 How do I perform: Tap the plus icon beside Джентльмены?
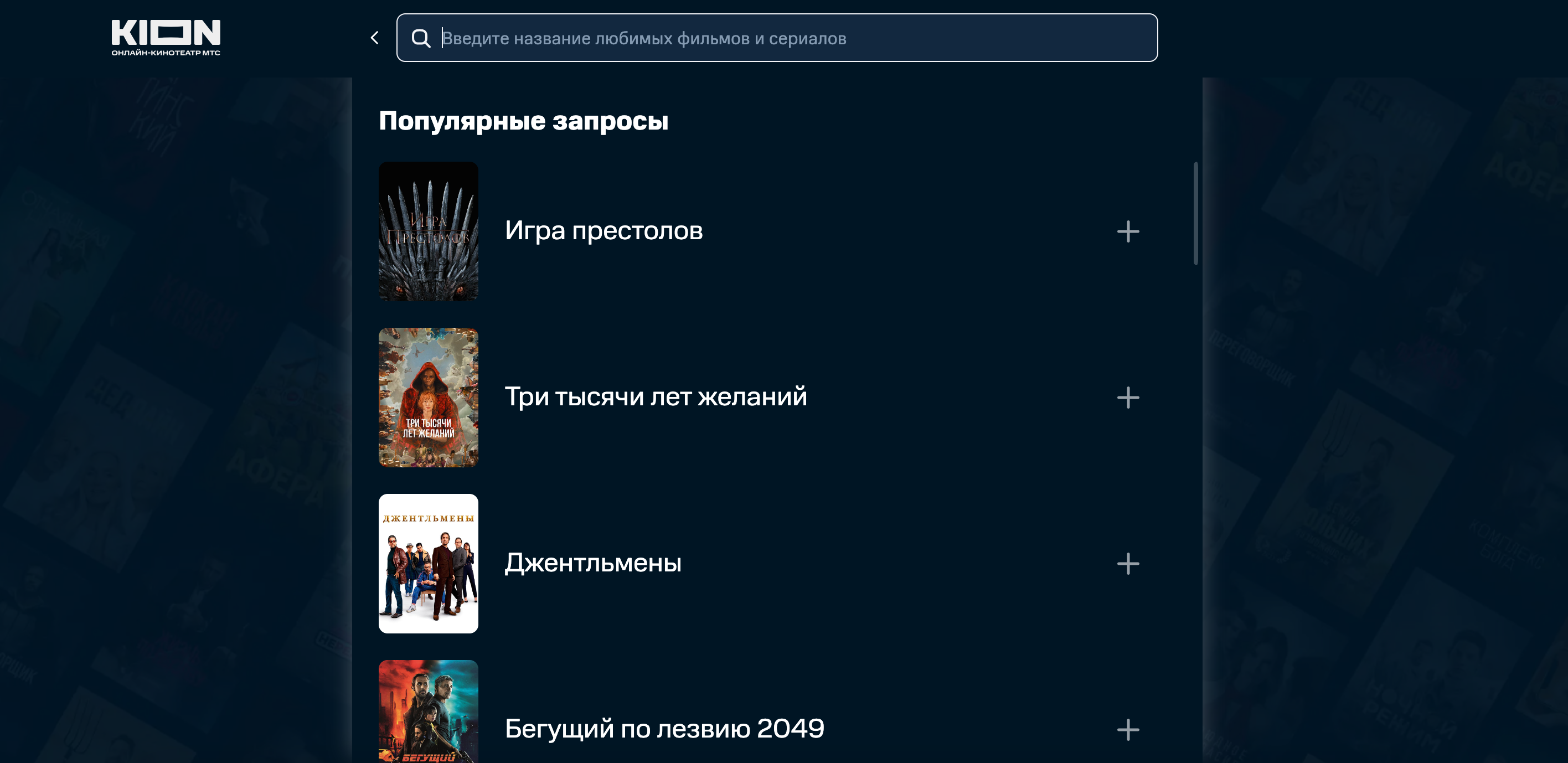[1127, 564]
